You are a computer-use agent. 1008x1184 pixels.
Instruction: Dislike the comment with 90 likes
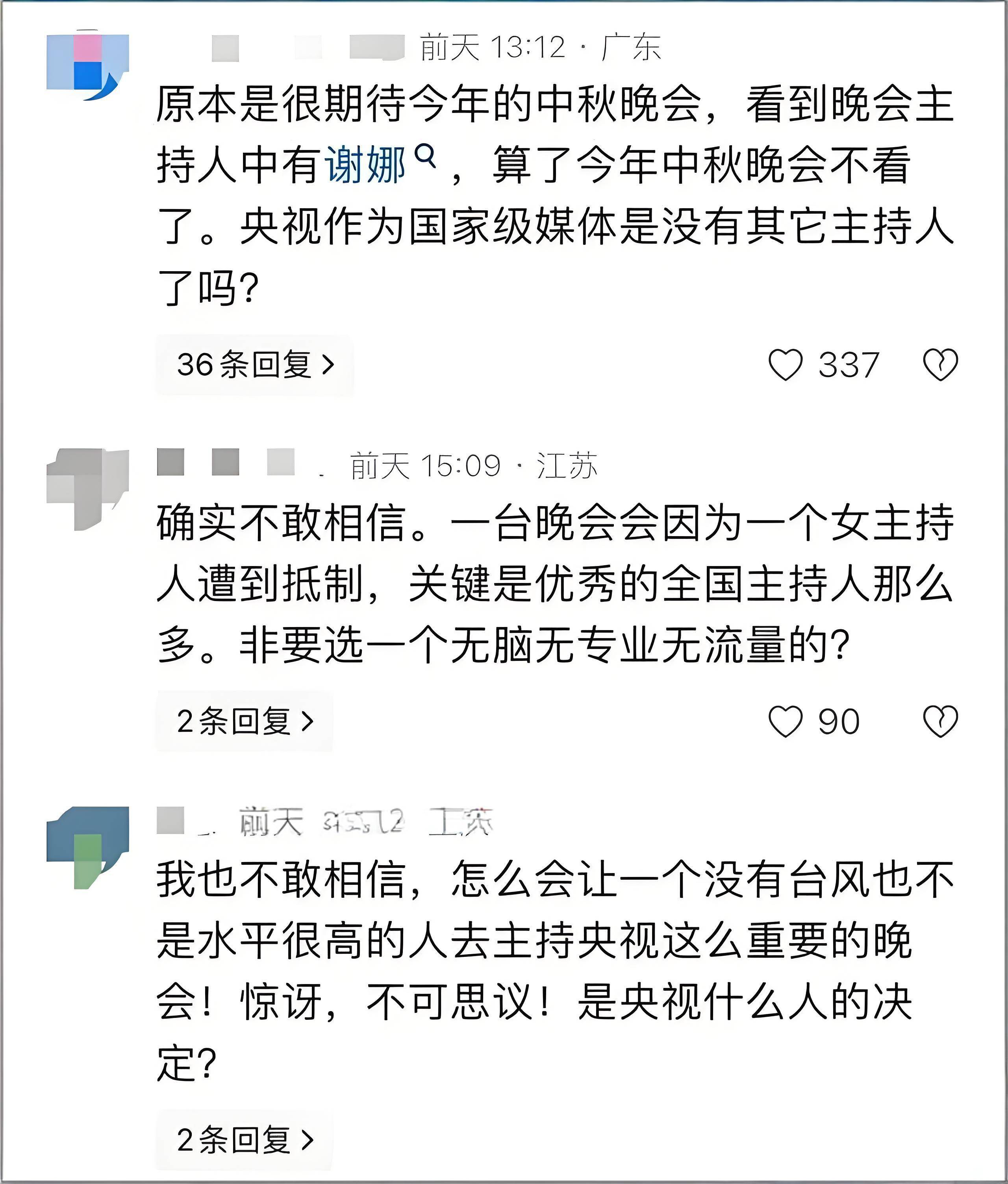[940, 721]
